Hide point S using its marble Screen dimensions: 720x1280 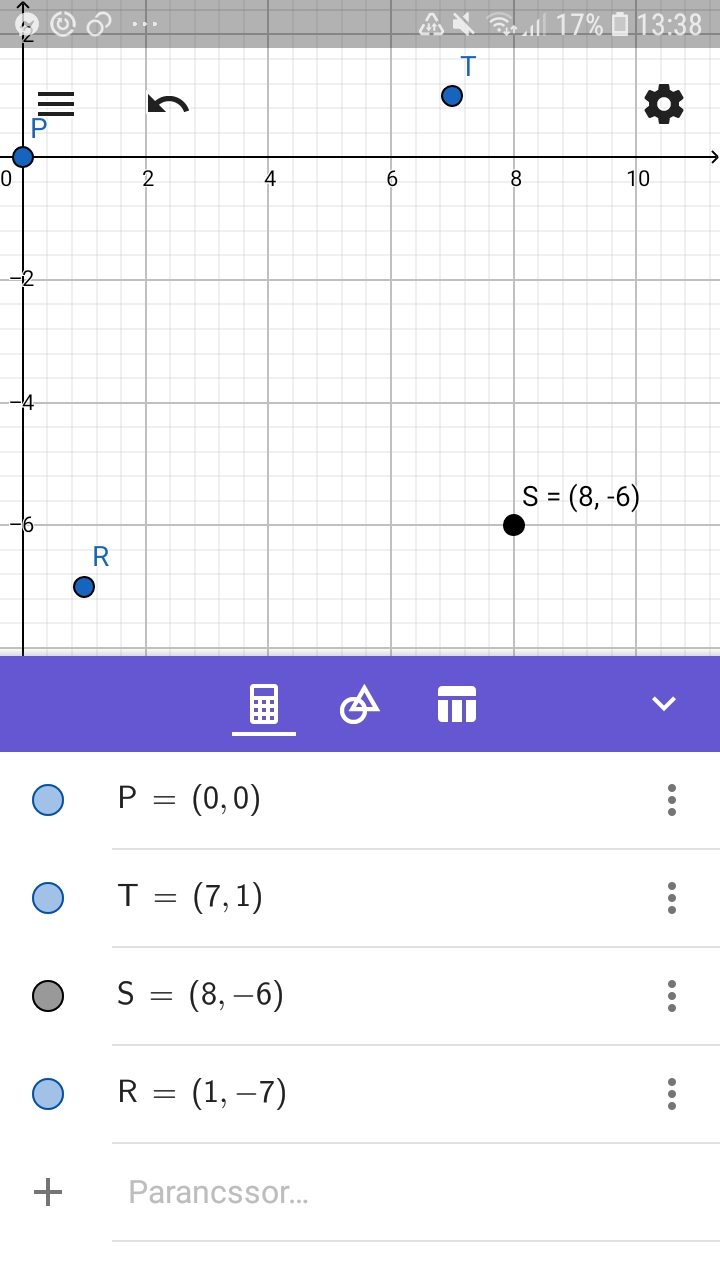tap(48, 996)
